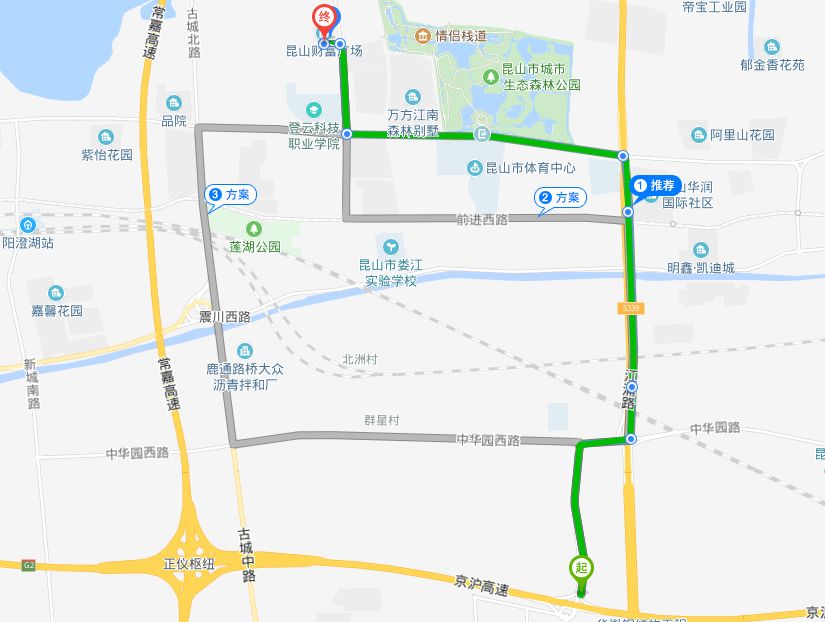This screenshot has width=825, height=622.
Task: Select the recommended route 1 推荐 label
Action: [x=656, y=185]
